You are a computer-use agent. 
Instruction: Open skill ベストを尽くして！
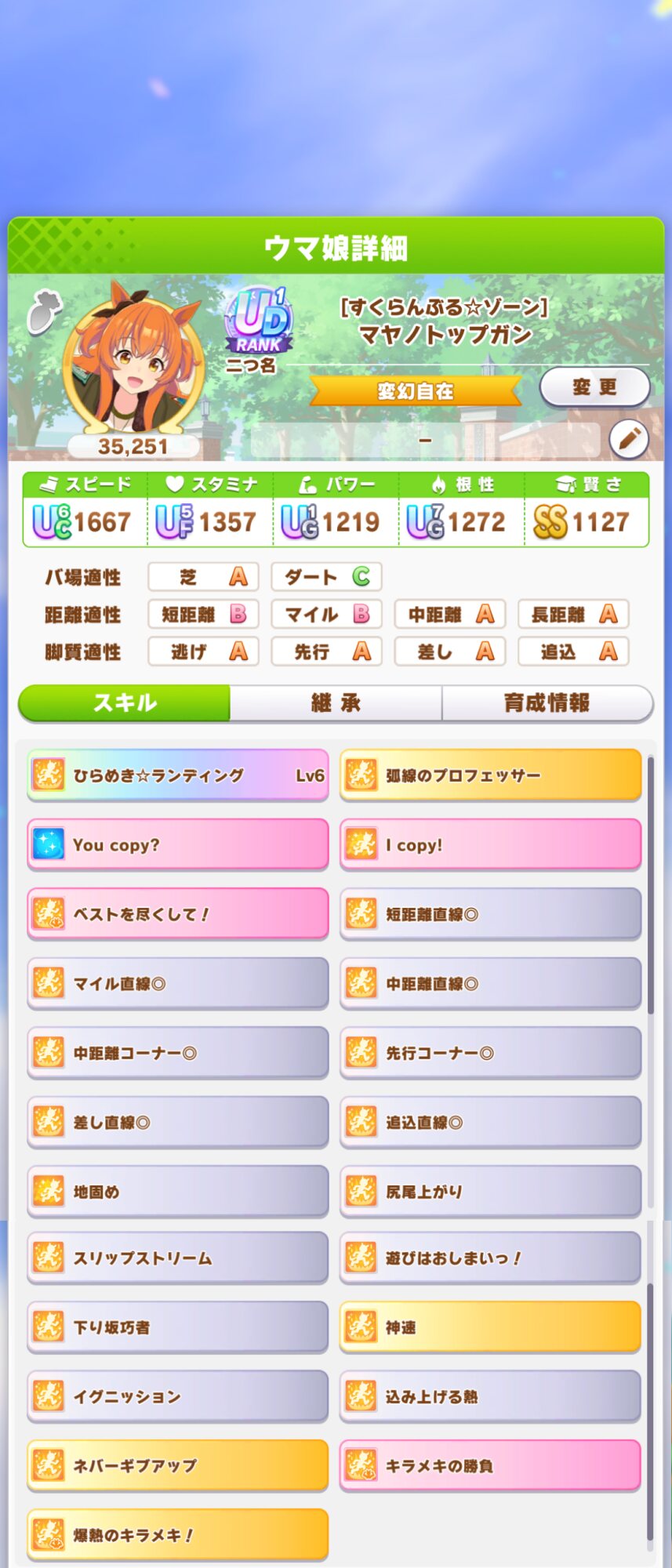177,914
